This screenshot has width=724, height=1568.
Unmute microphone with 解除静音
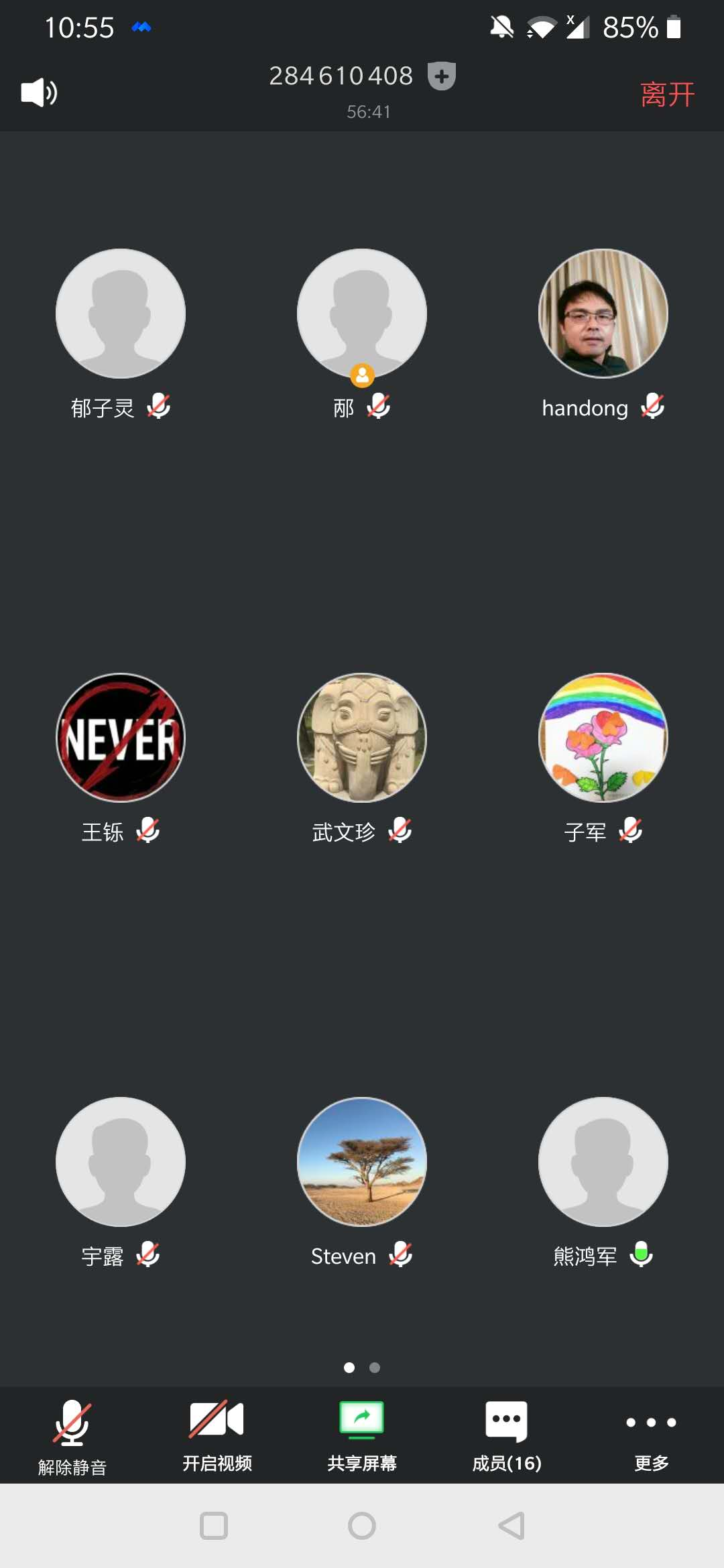coord(72,1435)
